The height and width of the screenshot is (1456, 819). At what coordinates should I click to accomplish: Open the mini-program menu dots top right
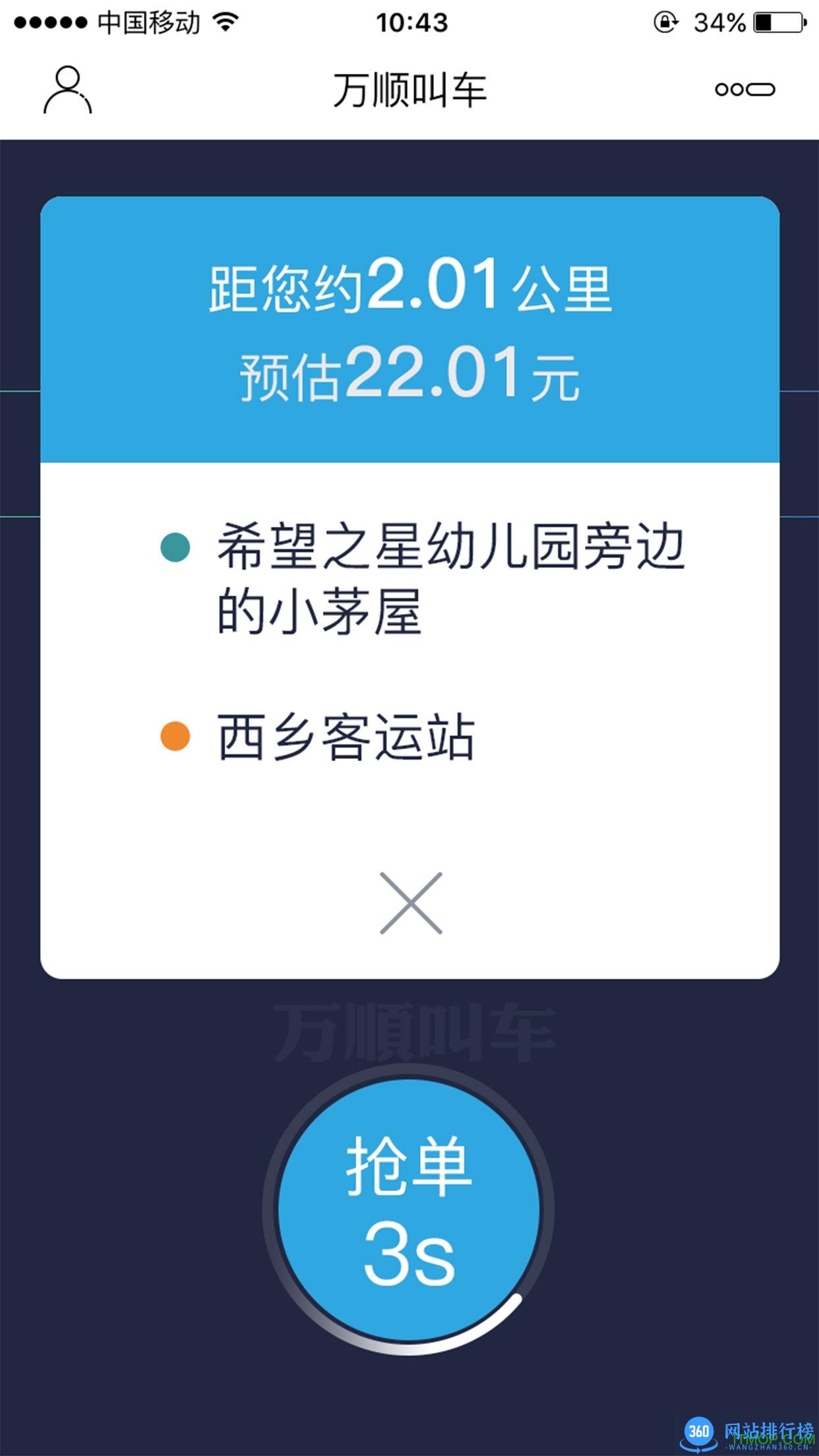(x=731, y=88)
